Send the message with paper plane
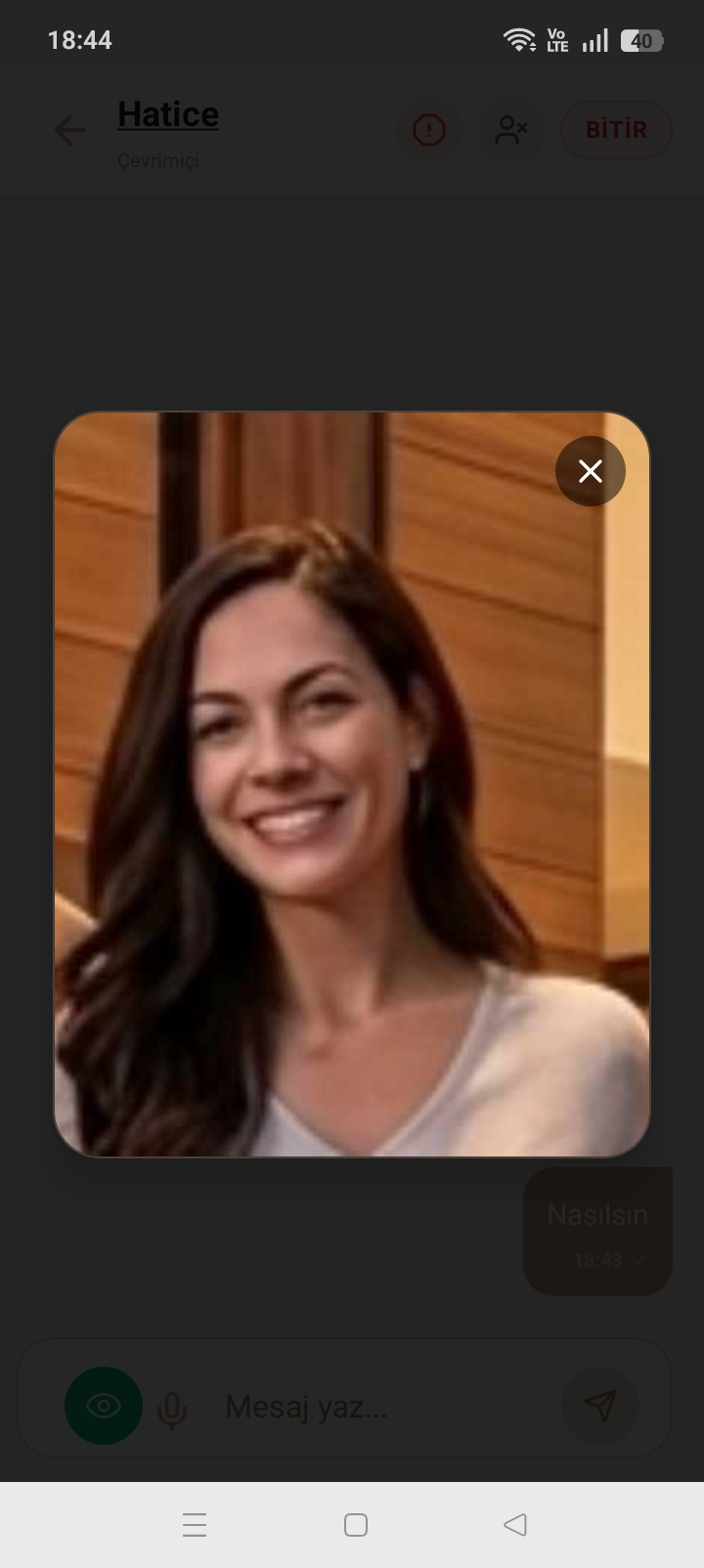Screen dimensions: 704x1568 tap(600, 1406)
